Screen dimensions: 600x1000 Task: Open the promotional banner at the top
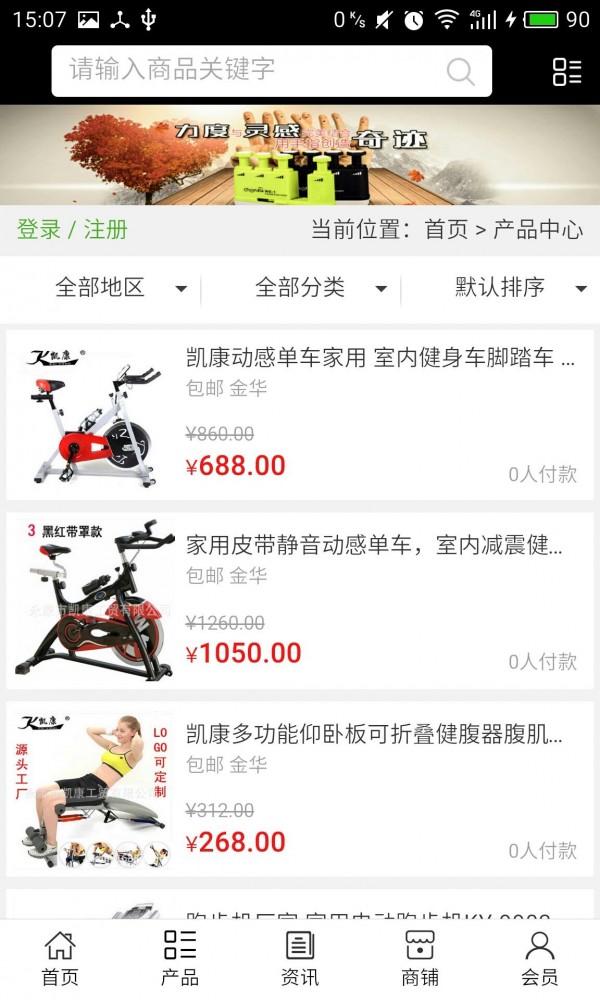click(300, 155)
